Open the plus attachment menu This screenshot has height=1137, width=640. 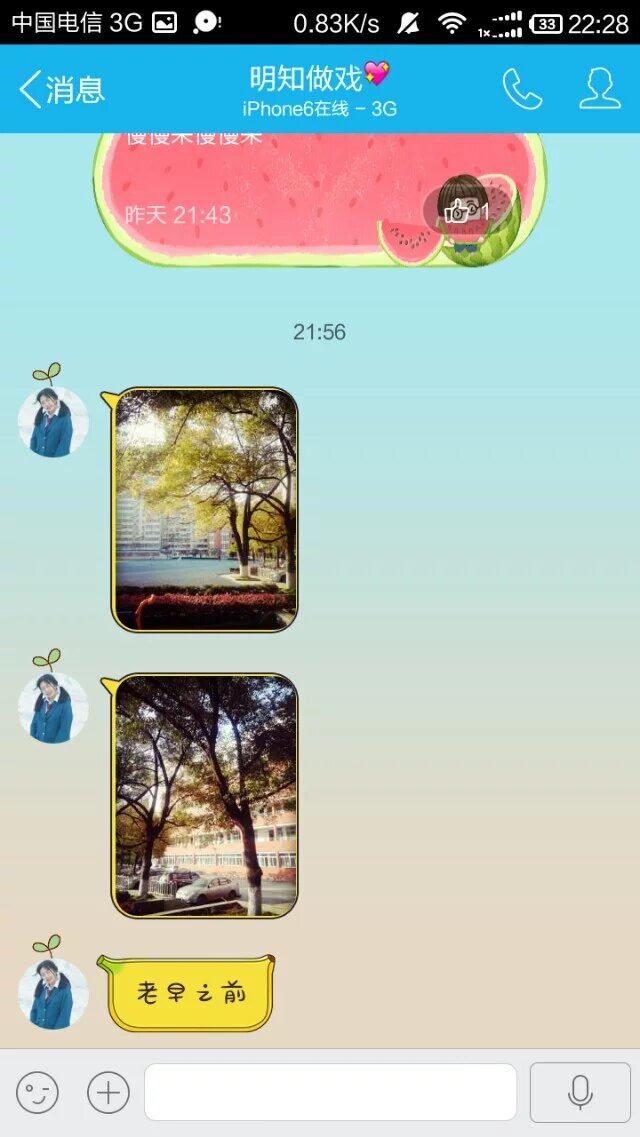tap(108, 1092)
